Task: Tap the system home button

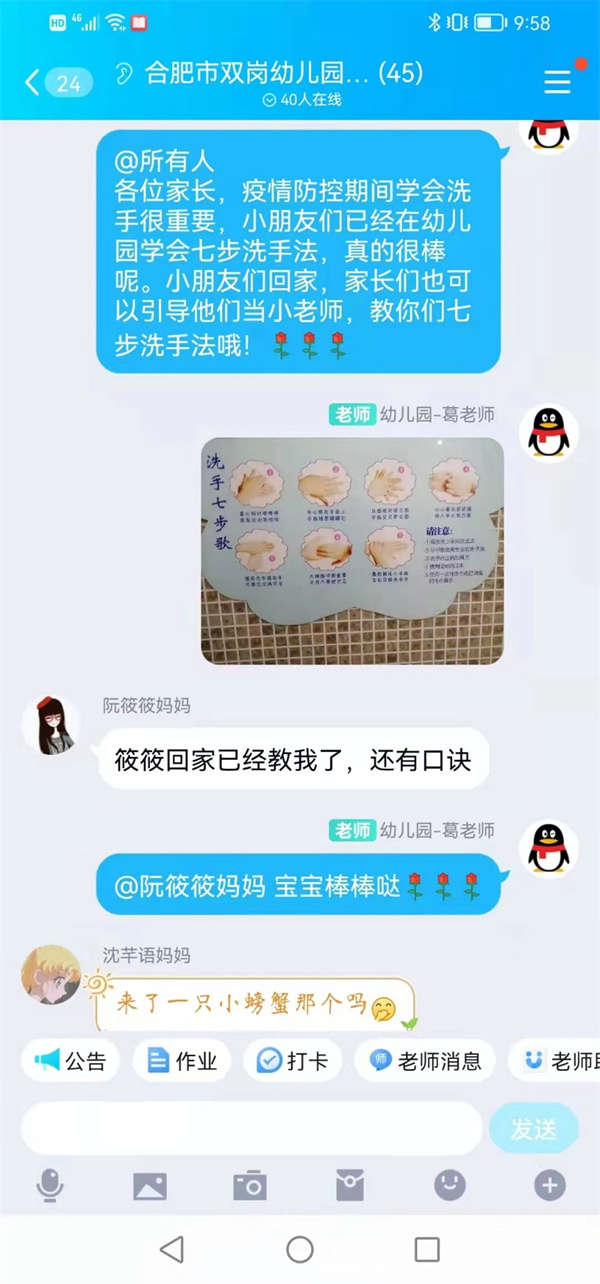Action: [300, 1249]
